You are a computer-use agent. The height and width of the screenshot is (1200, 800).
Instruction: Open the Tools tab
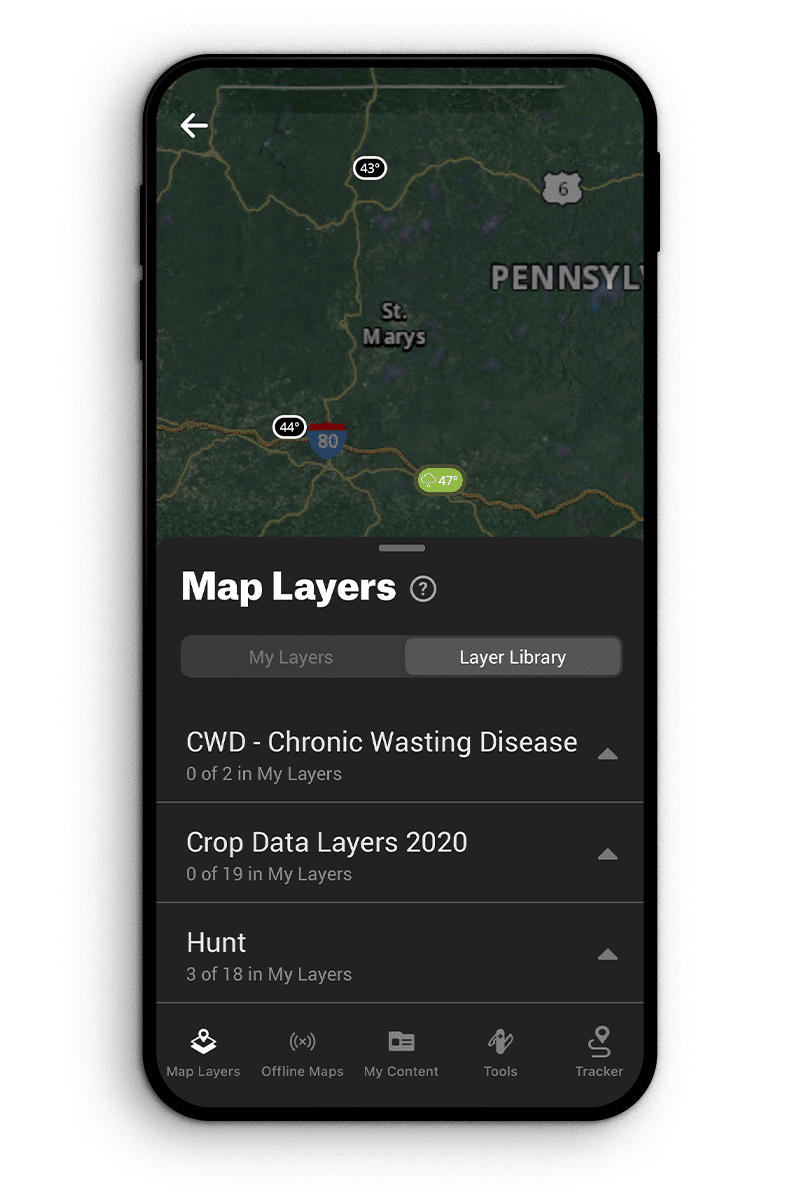(500, 1053)
